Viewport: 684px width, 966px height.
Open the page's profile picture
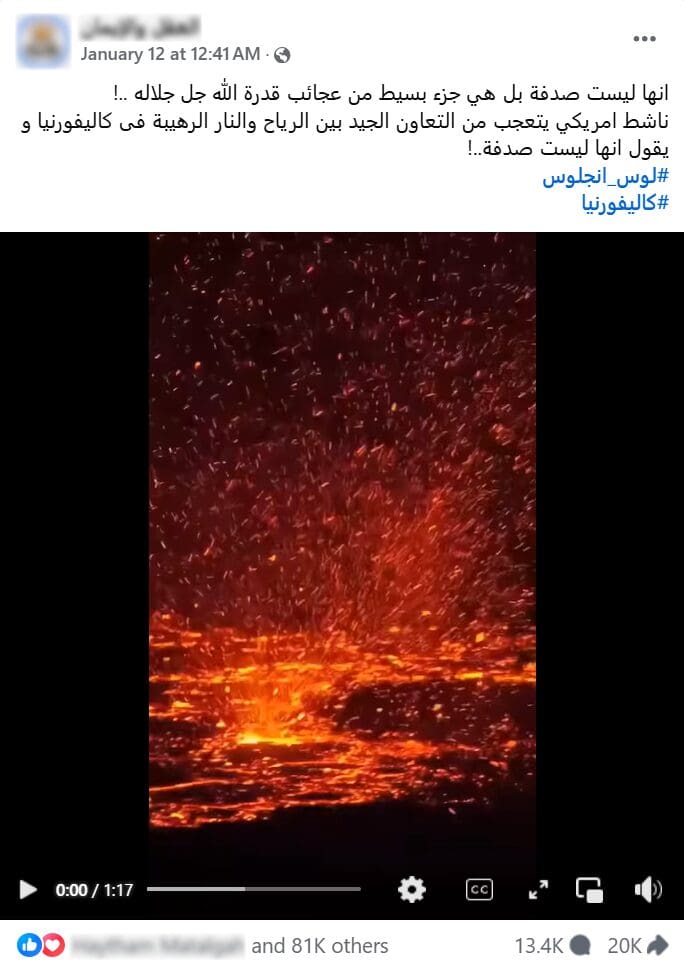coord(43,41)
